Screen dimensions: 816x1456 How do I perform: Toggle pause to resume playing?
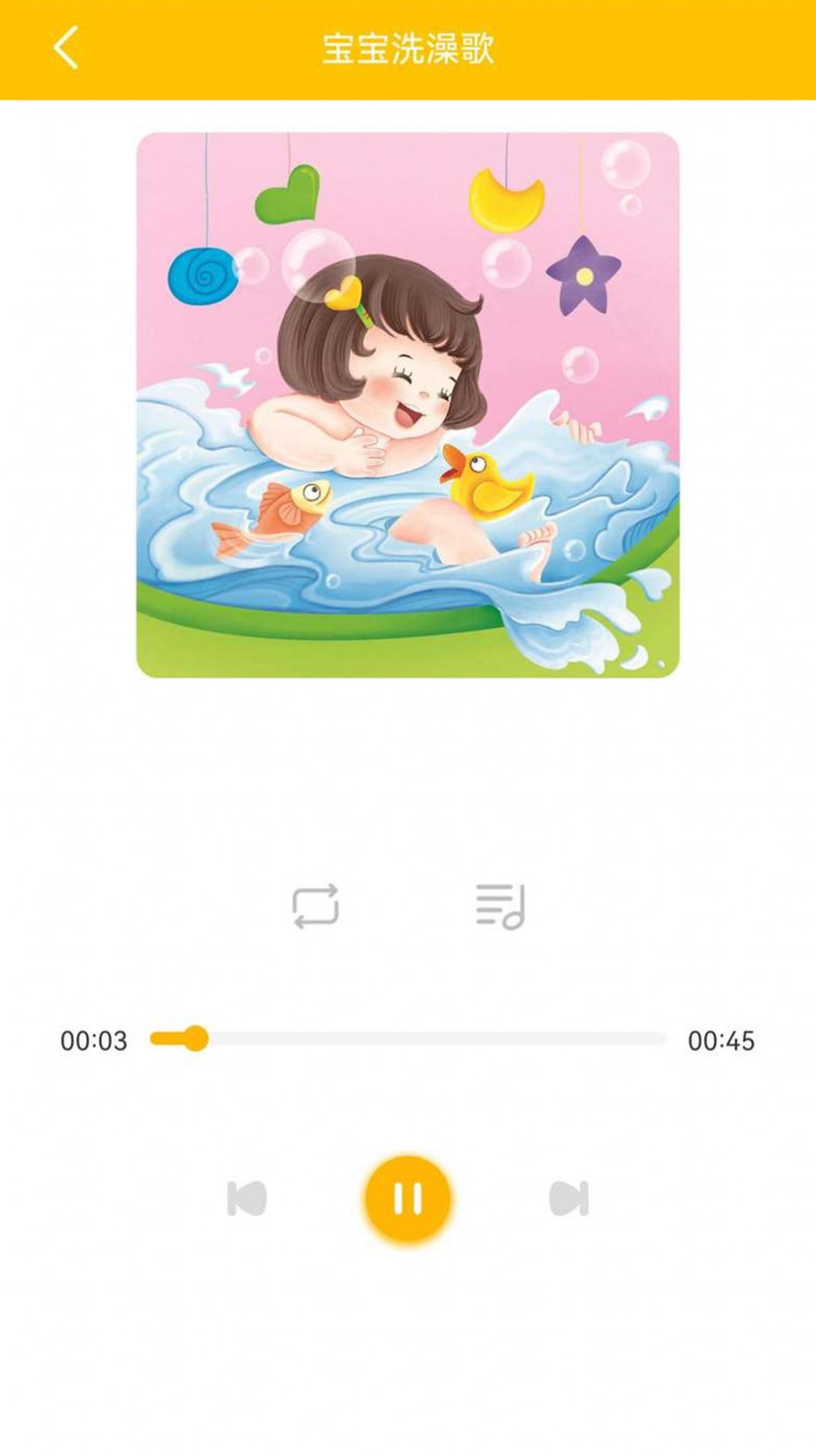(x=408, y=1196)
